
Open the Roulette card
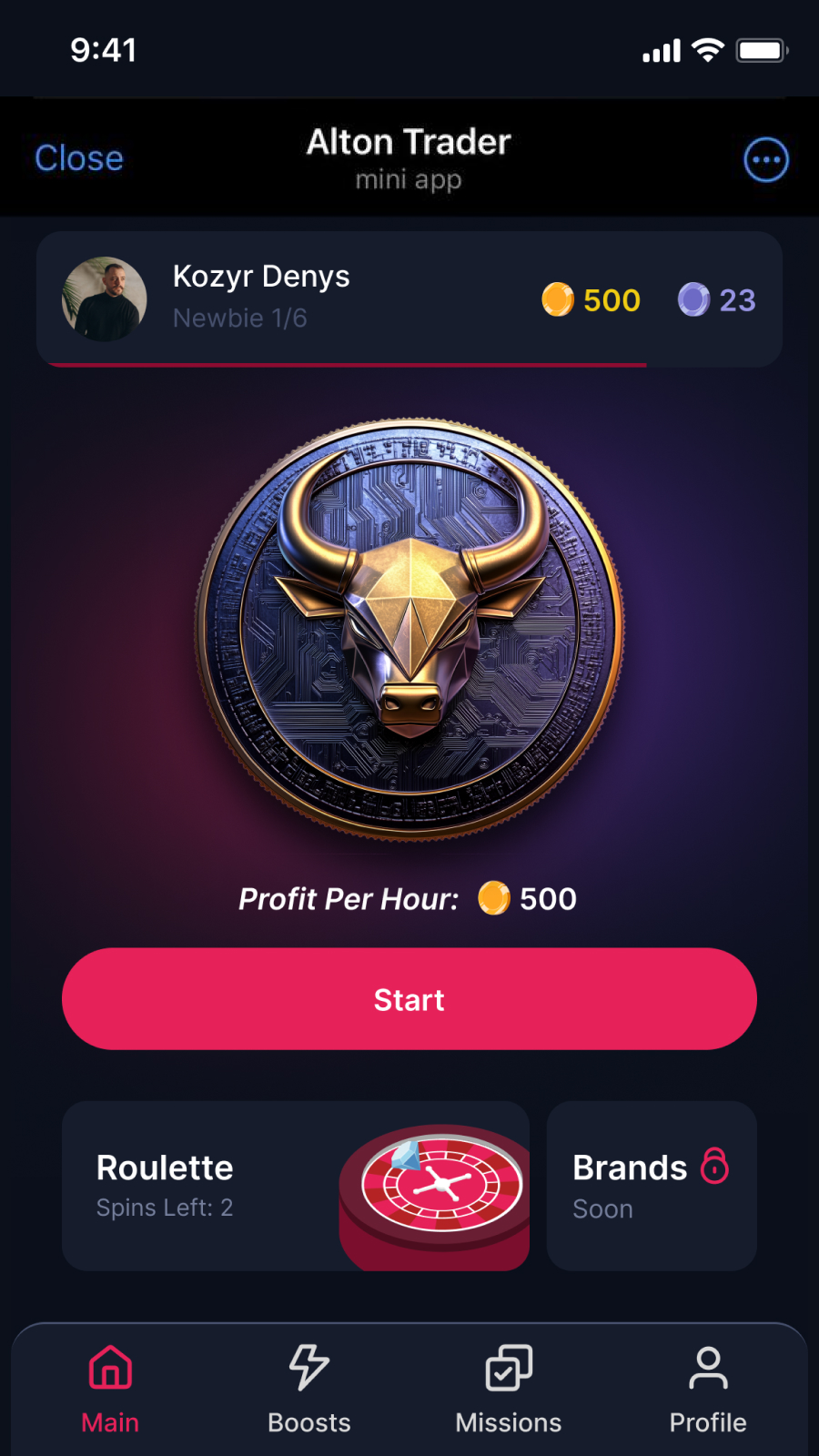295,1186
